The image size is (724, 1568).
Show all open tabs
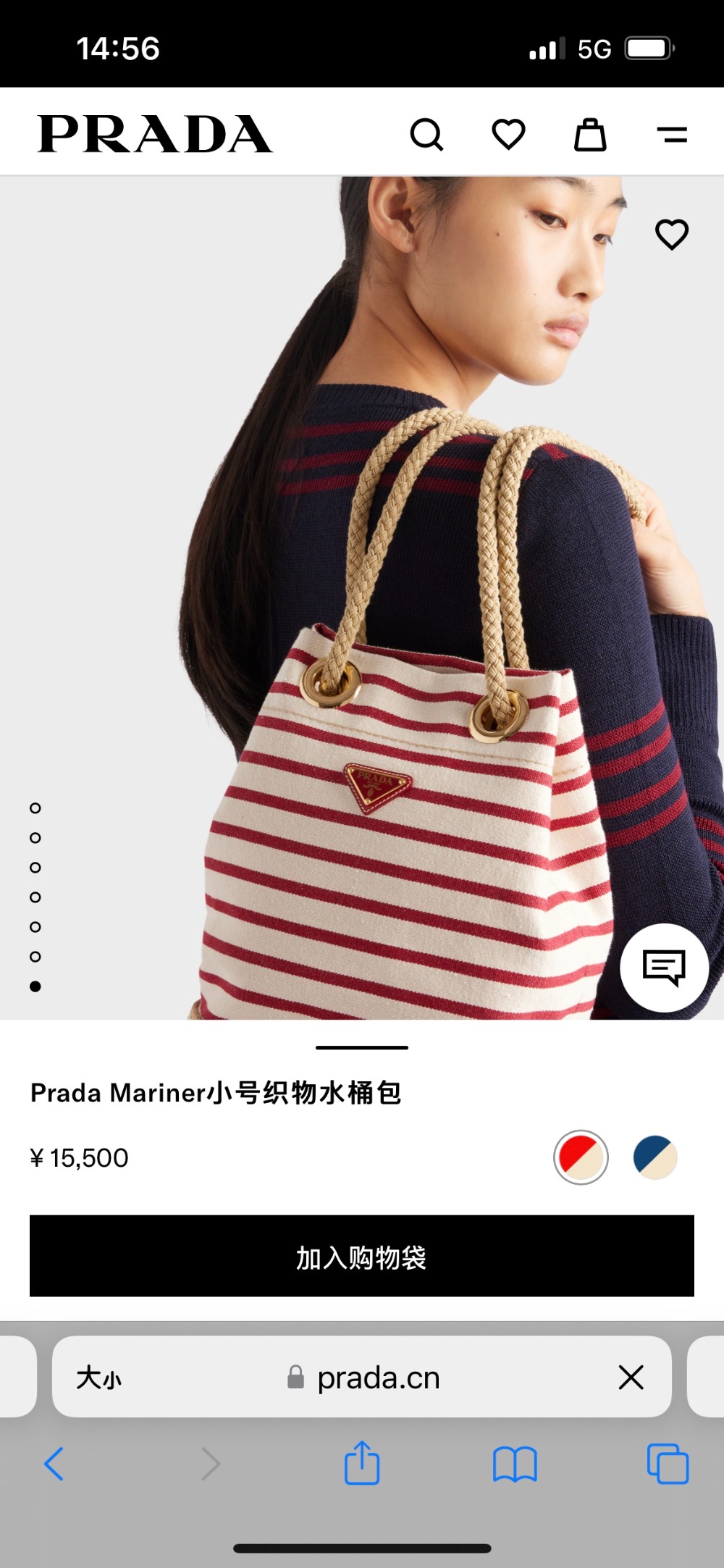tap(668, 1464)
